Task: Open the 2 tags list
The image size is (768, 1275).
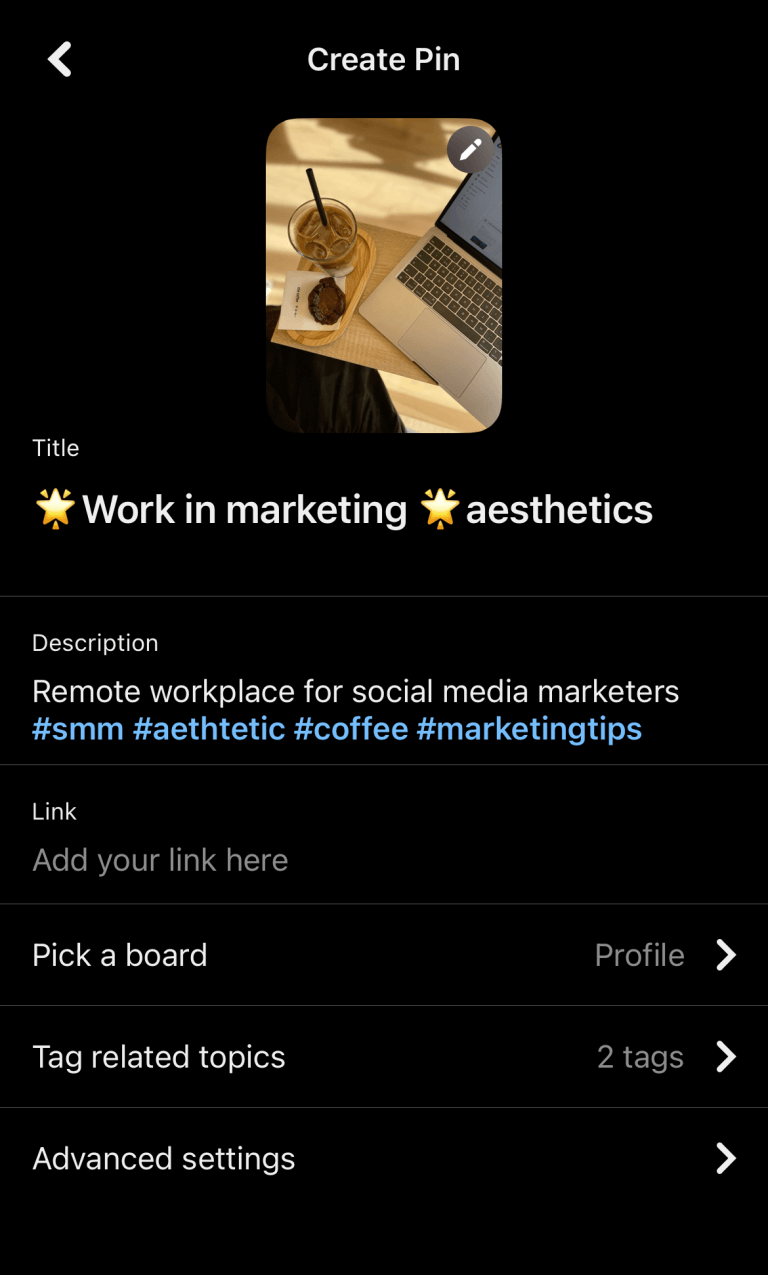Action: coord(639,1057)
